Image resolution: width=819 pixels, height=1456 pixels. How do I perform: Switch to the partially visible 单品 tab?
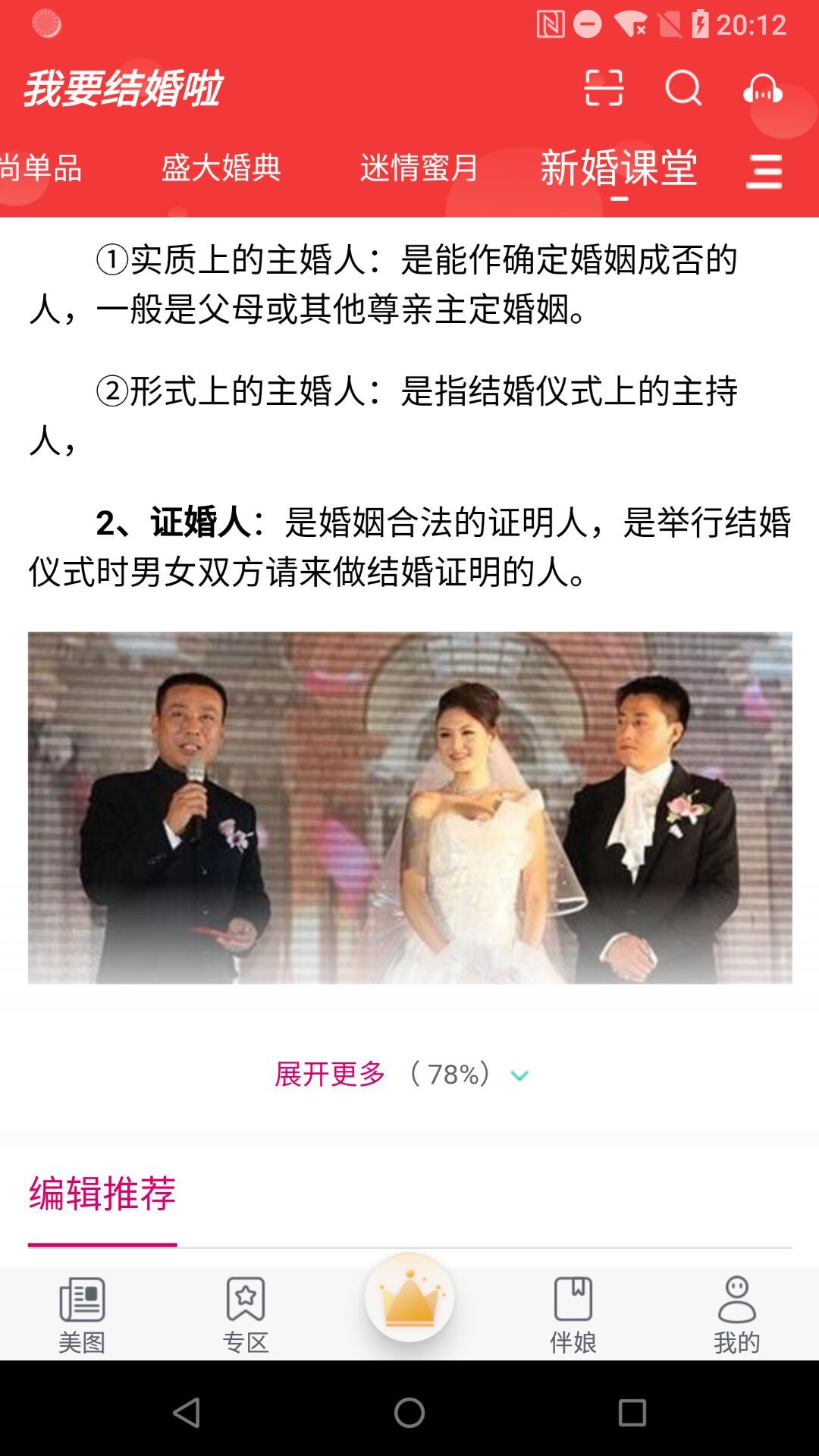tap(42, 168)
